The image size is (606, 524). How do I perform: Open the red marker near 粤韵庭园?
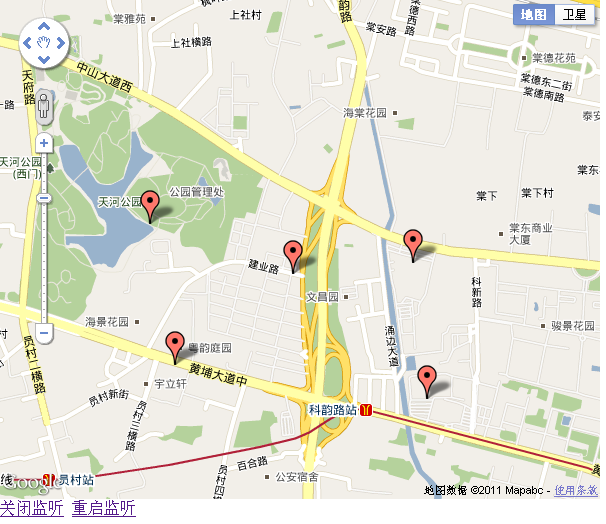point(175,344)
